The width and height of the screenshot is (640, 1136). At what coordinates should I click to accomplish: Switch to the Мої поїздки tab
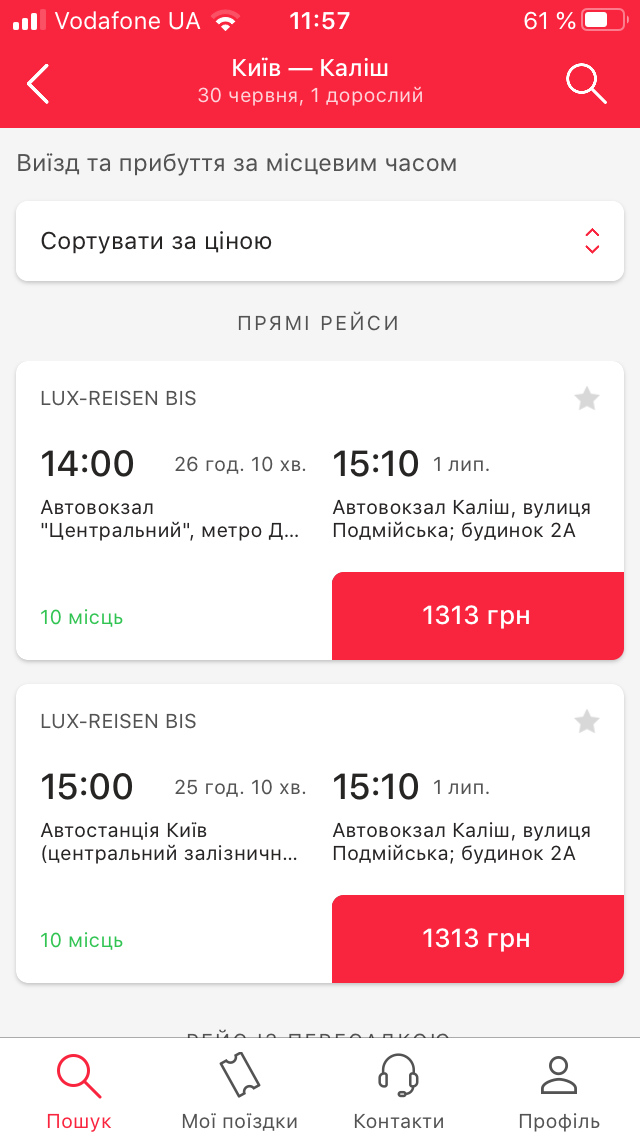pyautogui.click(x=239, y=1091)
